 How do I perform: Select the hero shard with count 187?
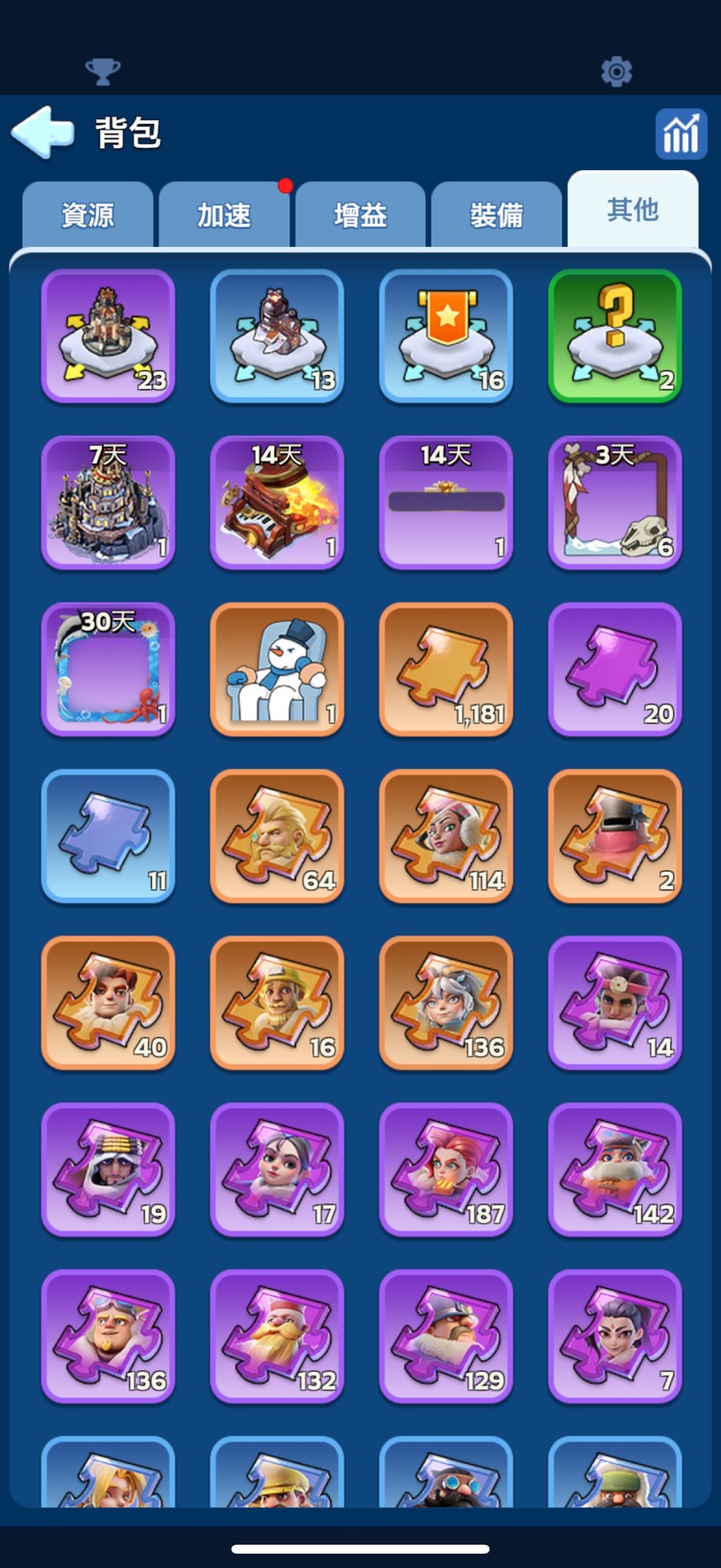pyautogui.click(x=446, y=1169)
